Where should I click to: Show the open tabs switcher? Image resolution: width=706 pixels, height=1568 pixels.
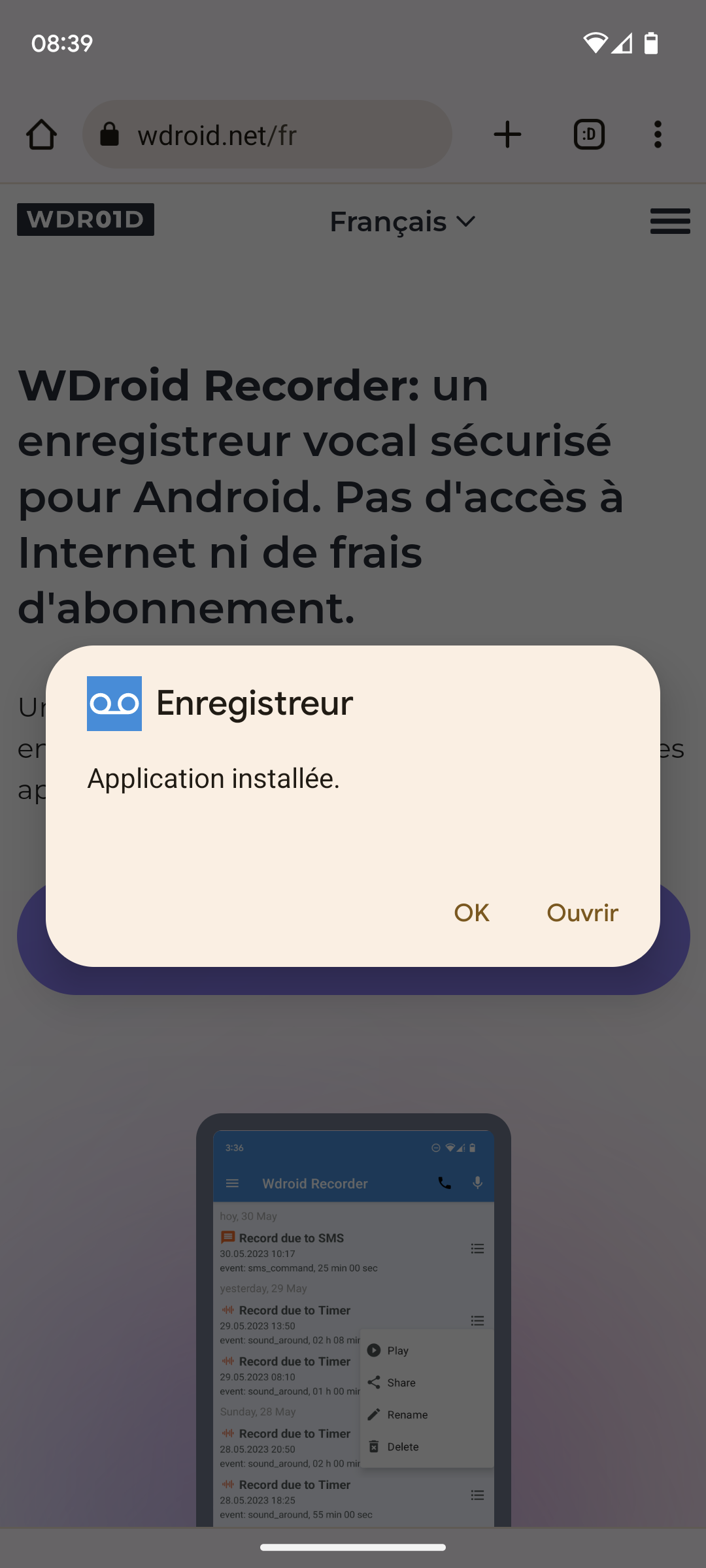point(589,135)
